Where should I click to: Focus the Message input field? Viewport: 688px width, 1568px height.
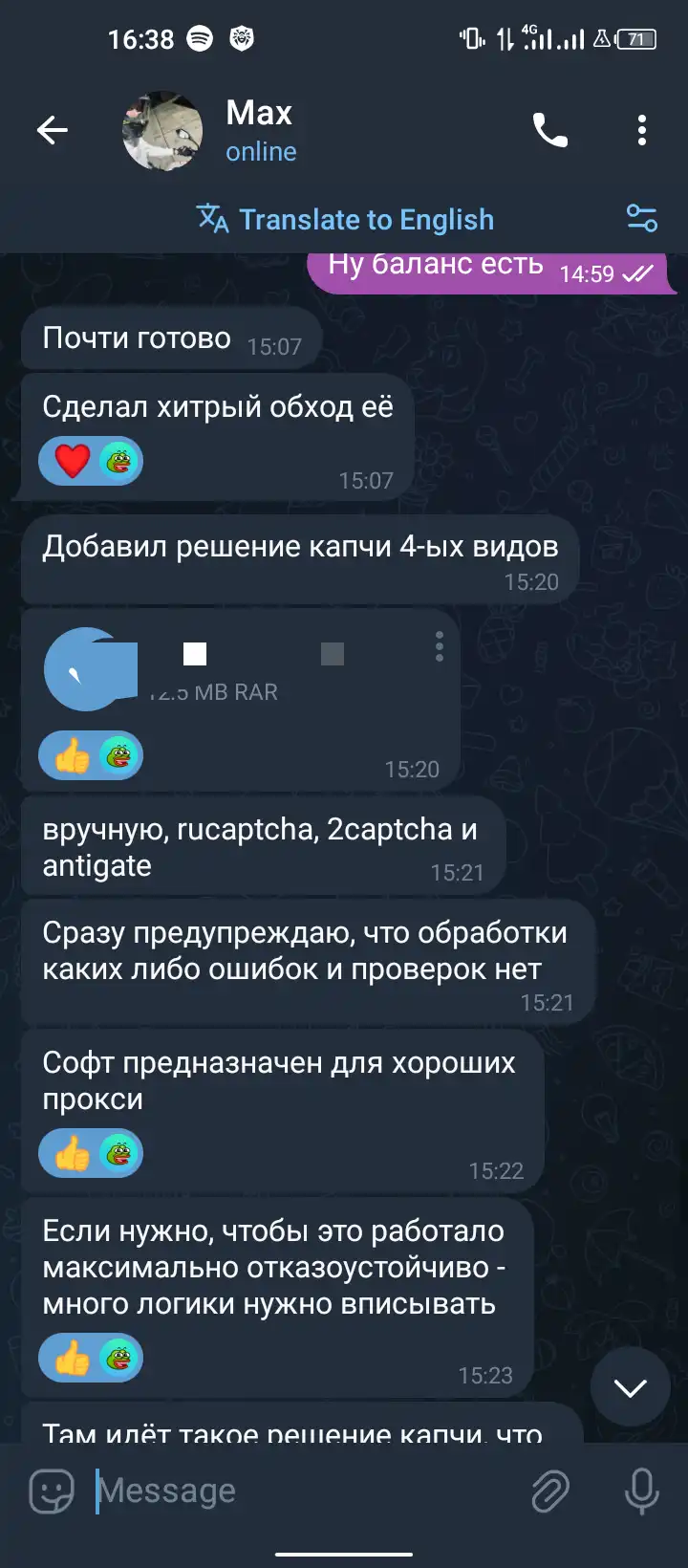tap(306, 1491)
